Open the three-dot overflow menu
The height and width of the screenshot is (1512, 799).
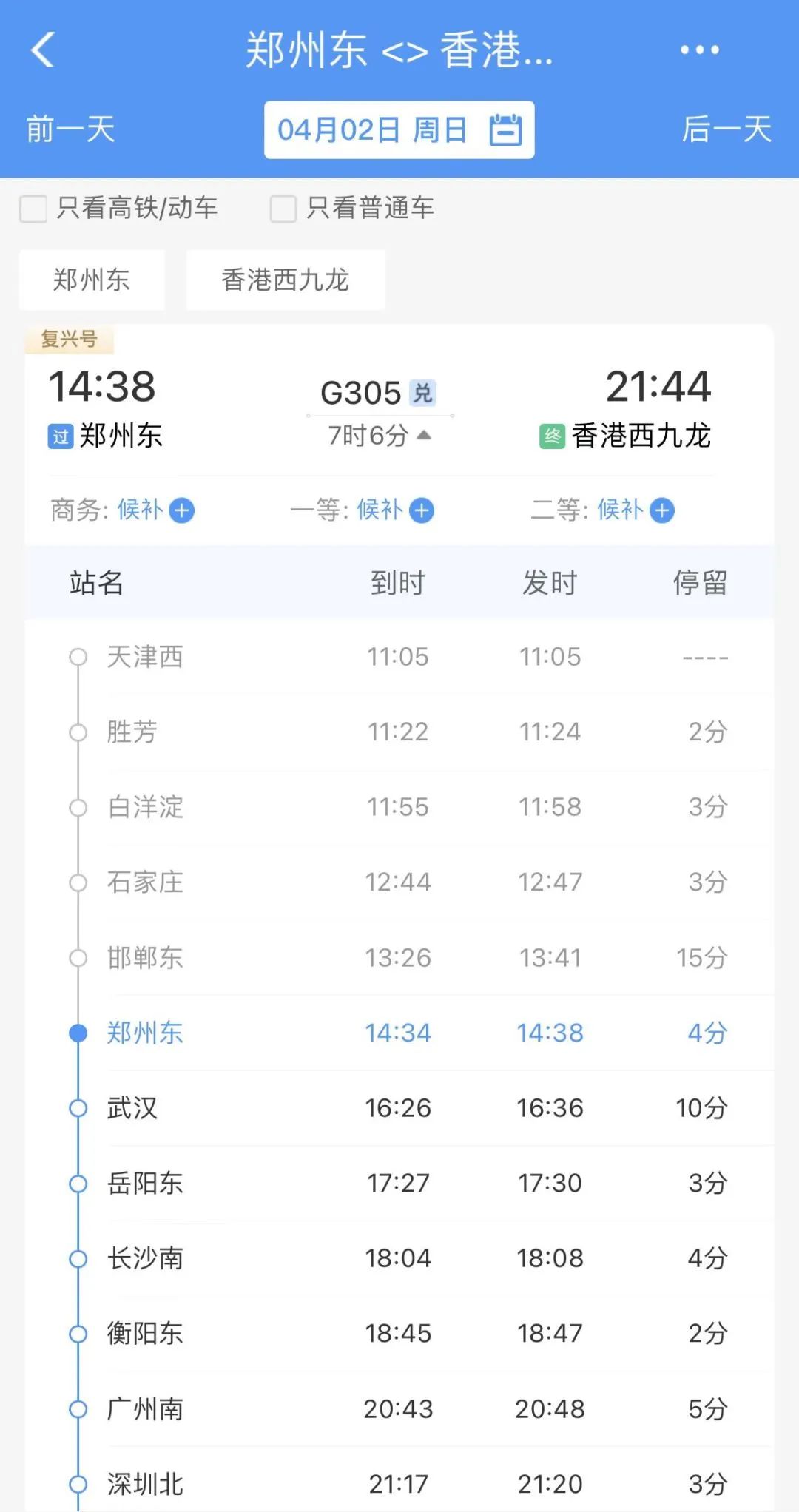pos(699,50)
